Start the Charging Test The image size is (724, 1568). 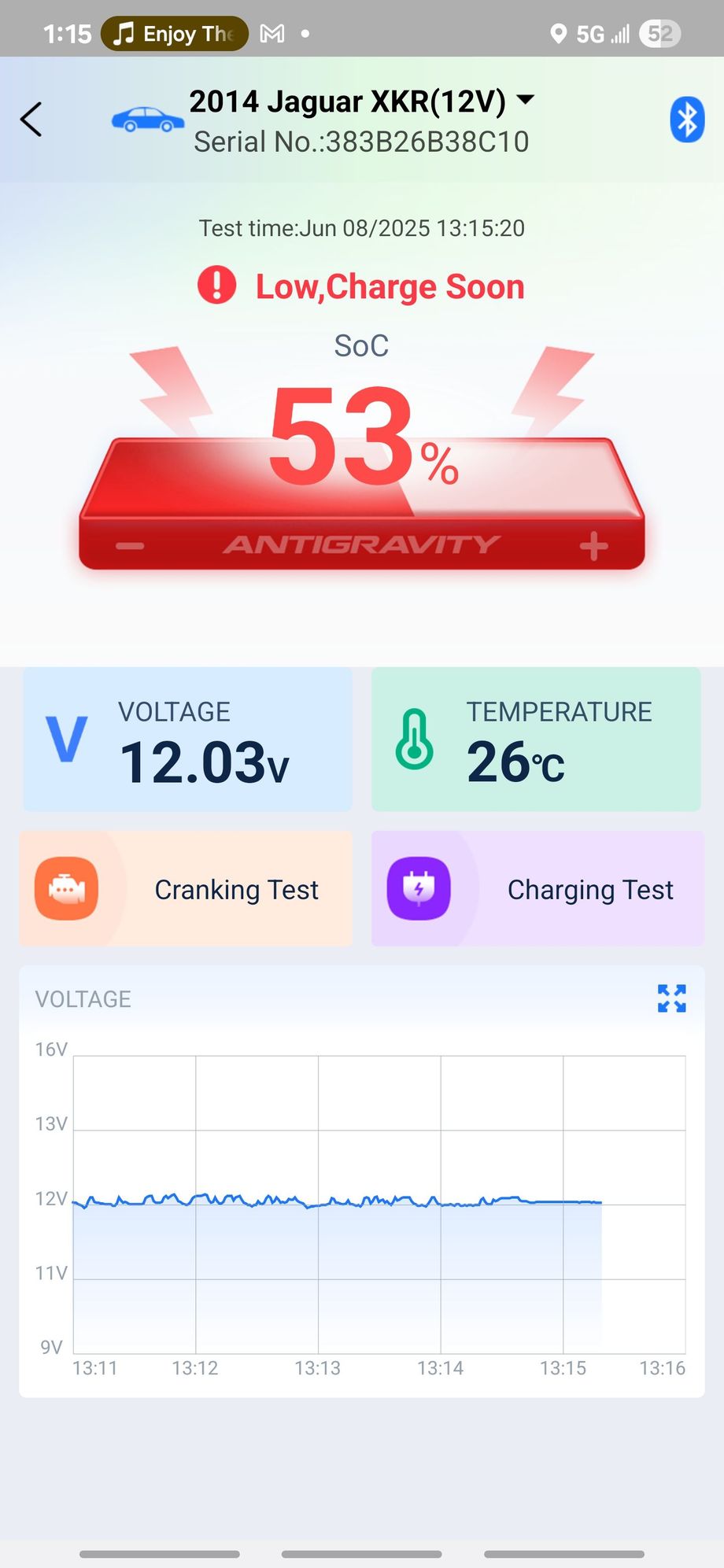click(x=537, y=889)
